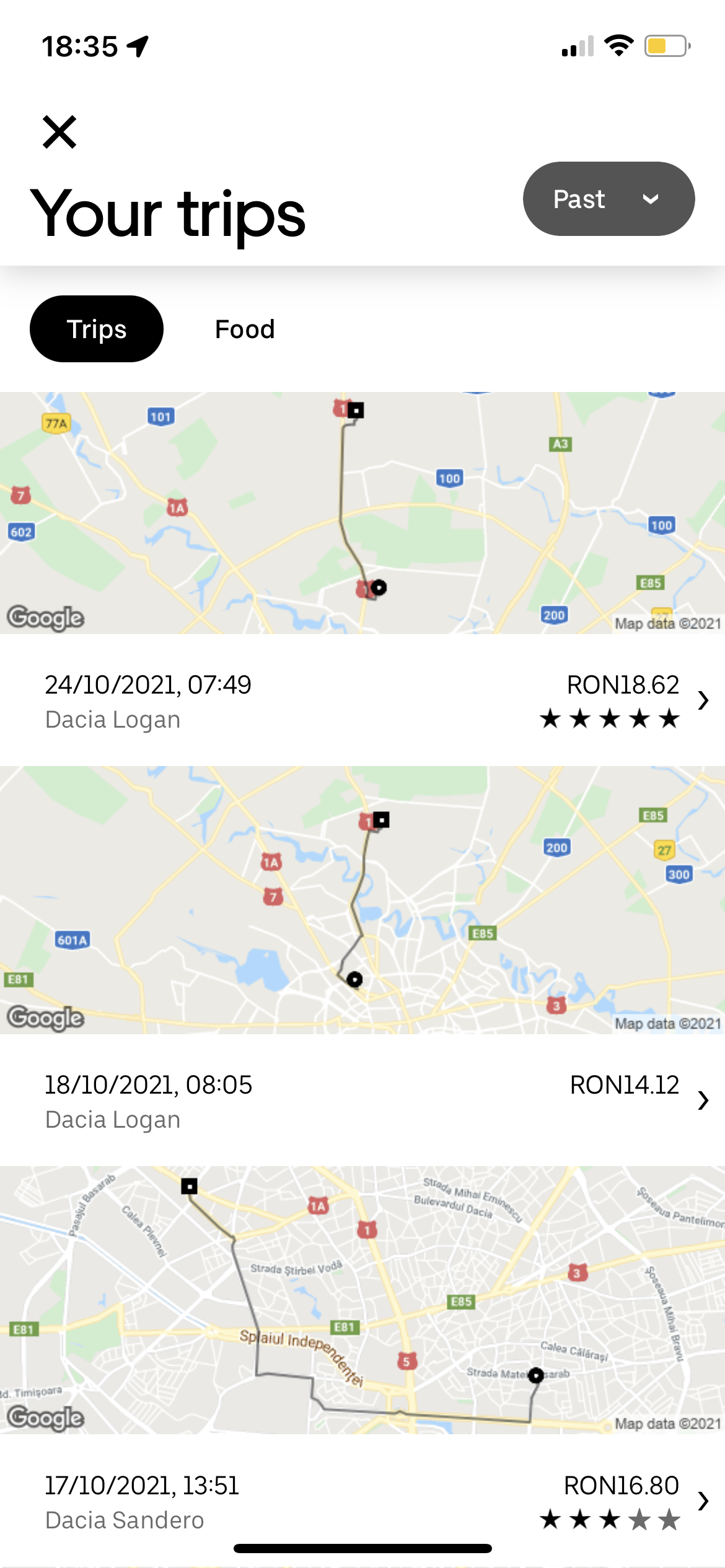Open the 17/10/2021 Dacia Sandero trip details
The width and height of the screenshot is (725, 1568).
coord(362,1501)
